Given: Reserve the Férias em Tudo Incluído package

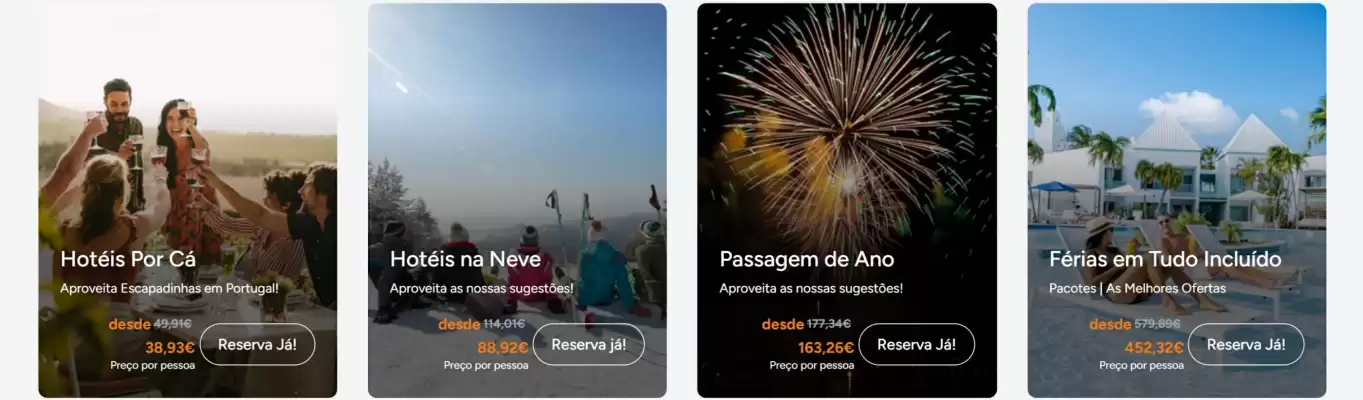Looking at the screenshot, I should coord(1245,345).
